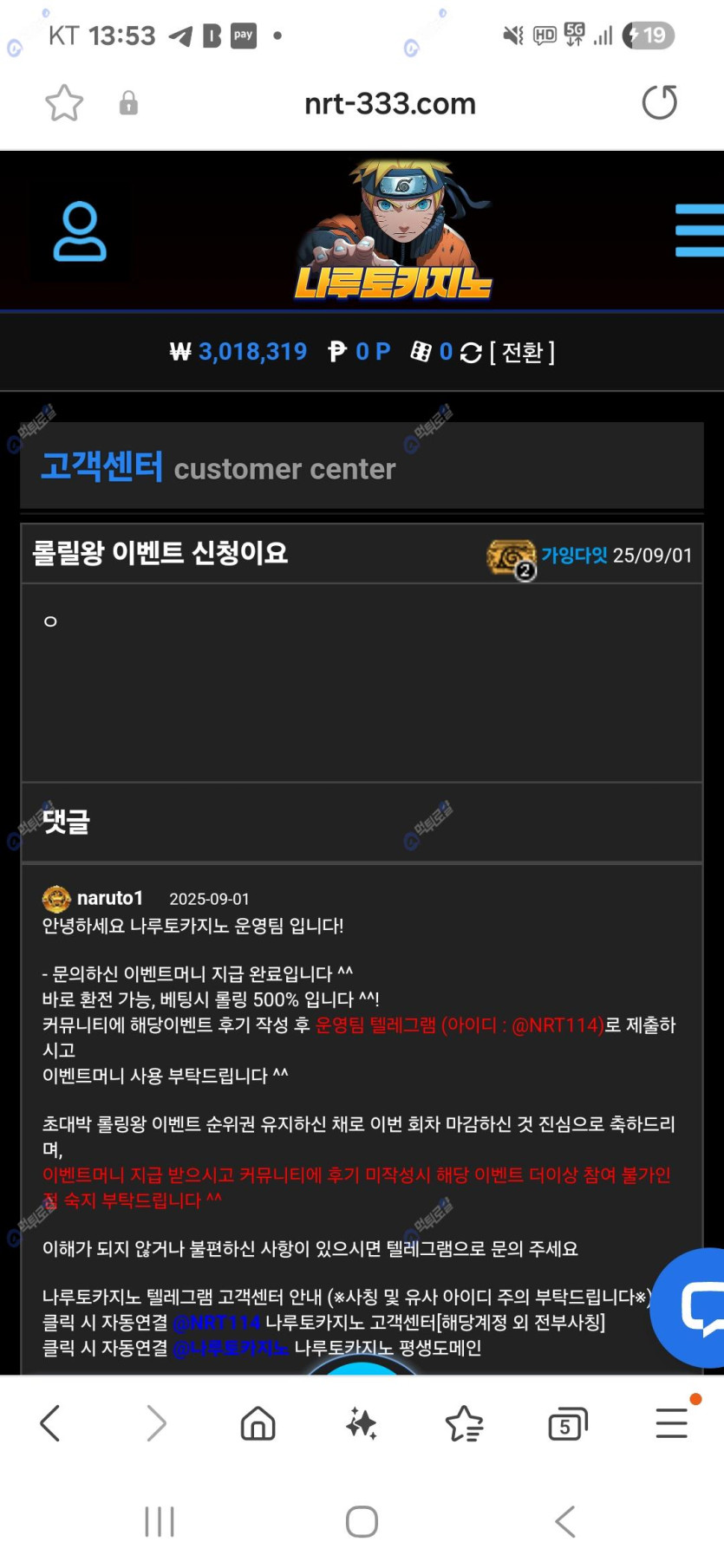This screenshot has width=724, height=1568.
Task: Open the browser bookmarks list
Action: [x=464, y=1423]
